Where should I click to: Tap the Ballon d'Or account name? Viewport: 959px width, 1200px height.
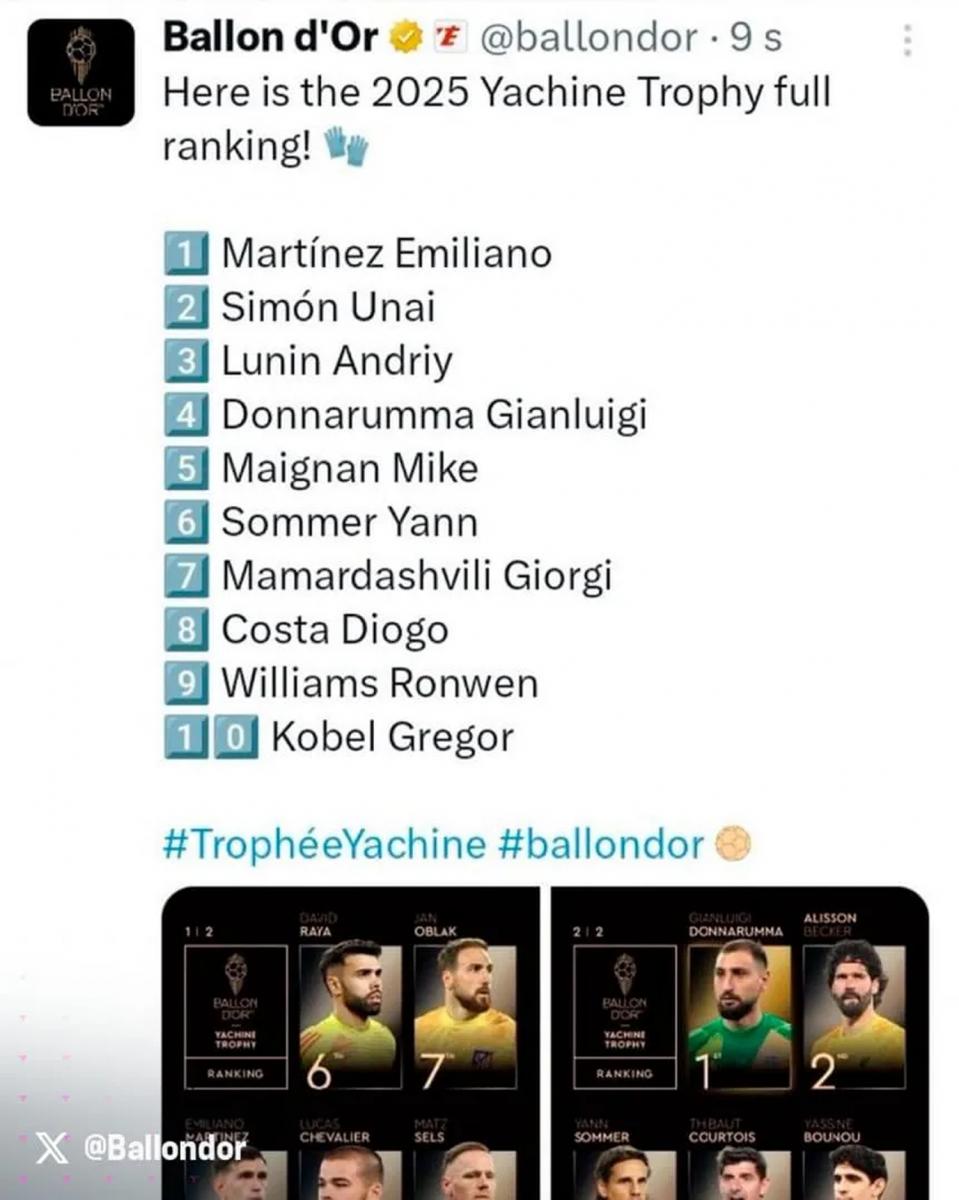pos(270,37)
